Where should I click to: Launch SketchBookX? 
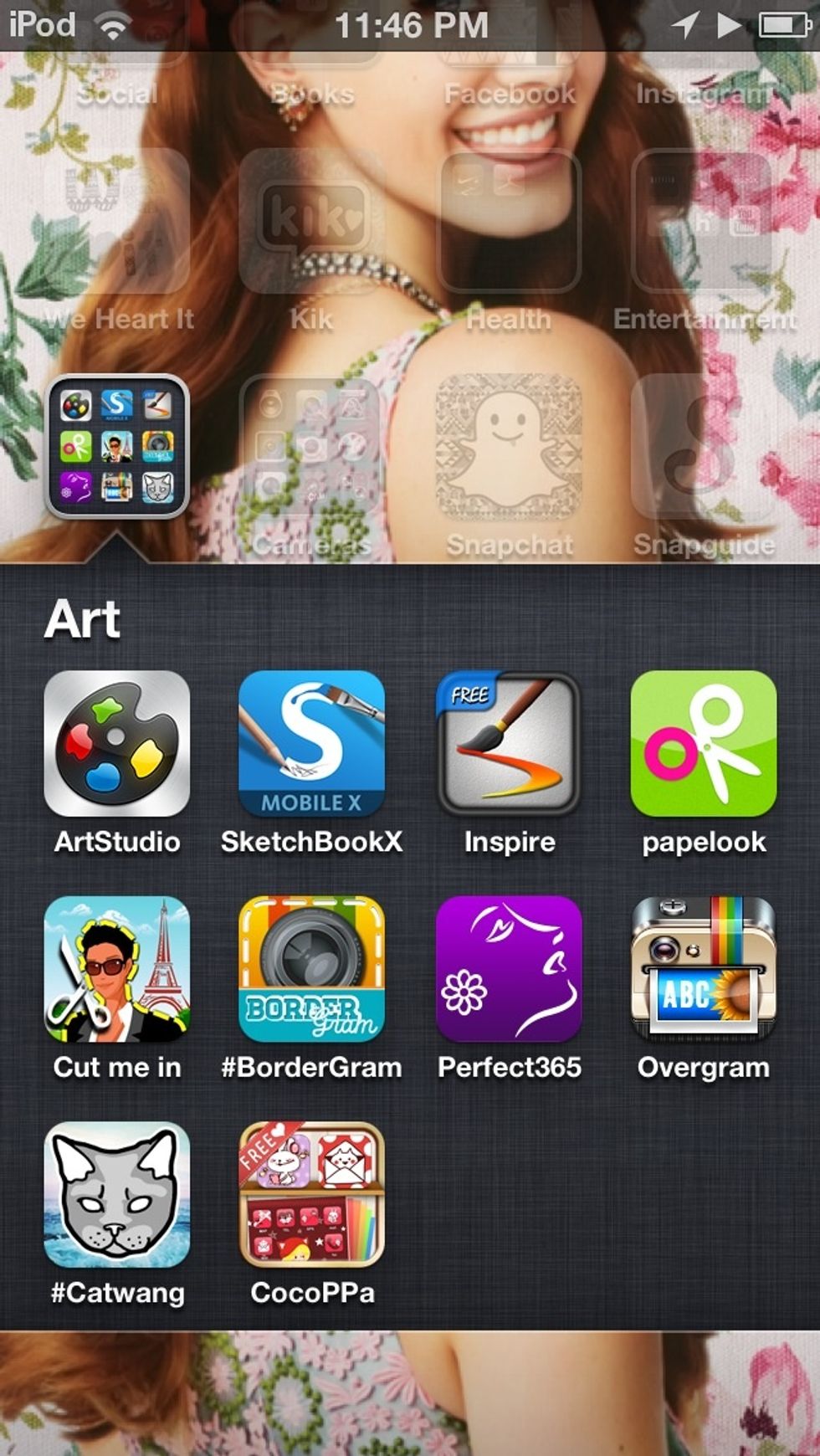coord(311,743)
